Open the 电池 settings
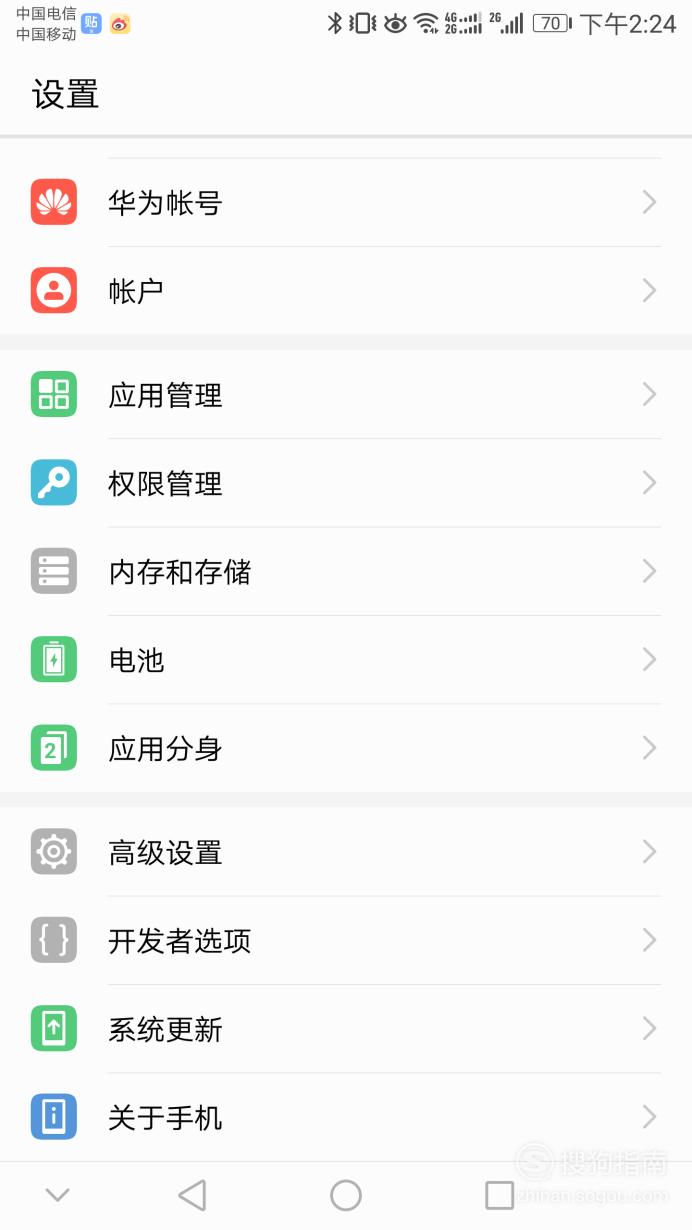This screenshot has width=692, height=1230. (x=346, y=660)
